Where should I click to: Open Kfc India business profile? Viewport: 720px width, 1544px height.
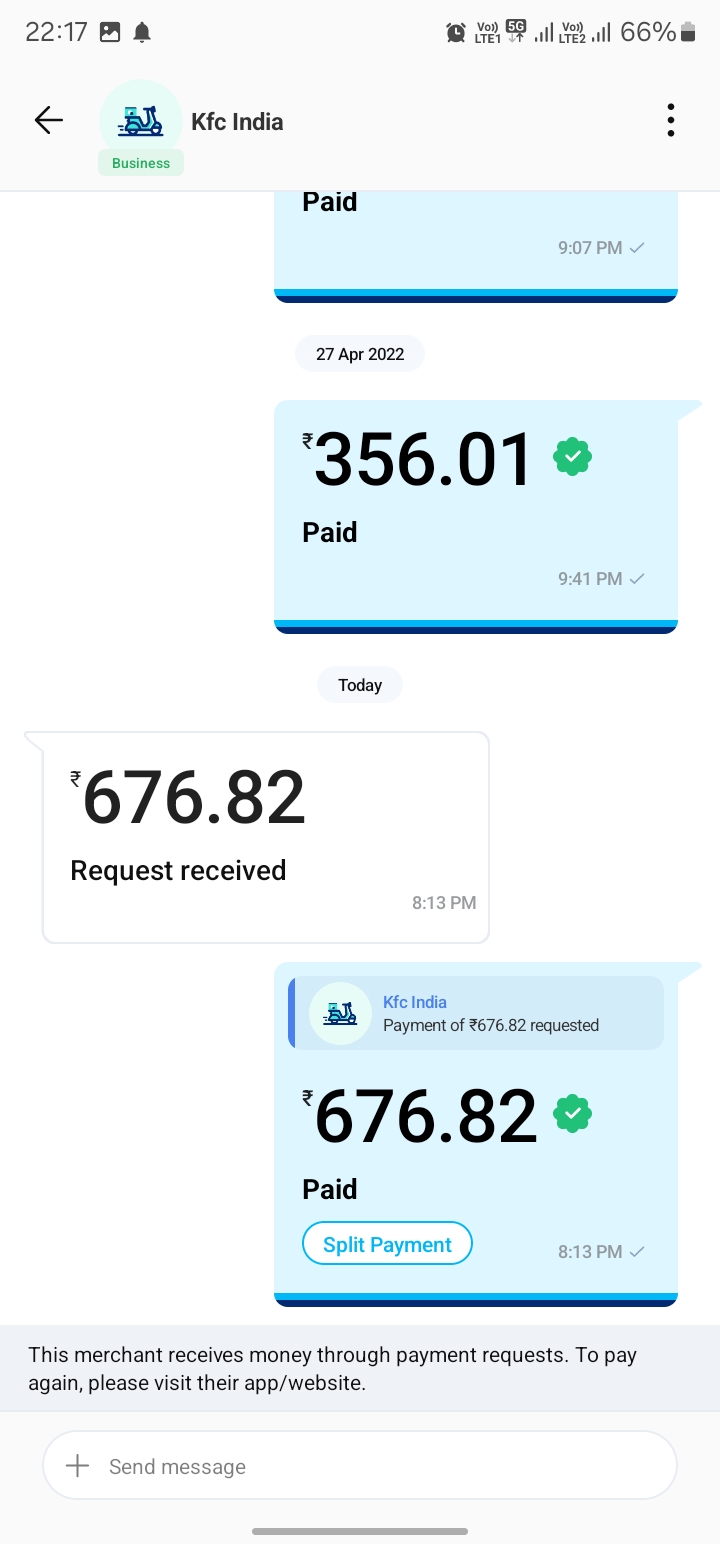coord(237,122)
